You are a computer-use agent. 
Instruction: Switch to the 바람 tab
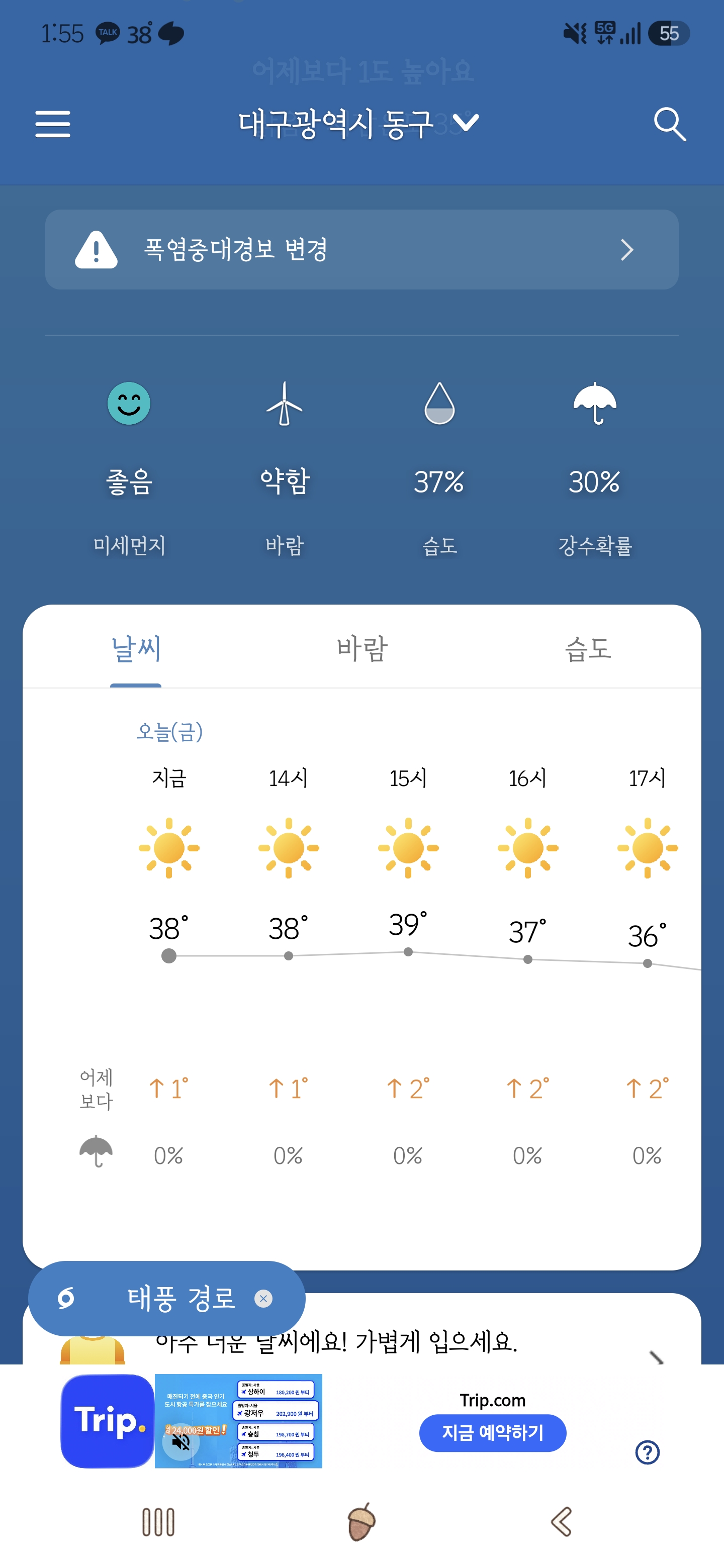click(x=361, y=648)
